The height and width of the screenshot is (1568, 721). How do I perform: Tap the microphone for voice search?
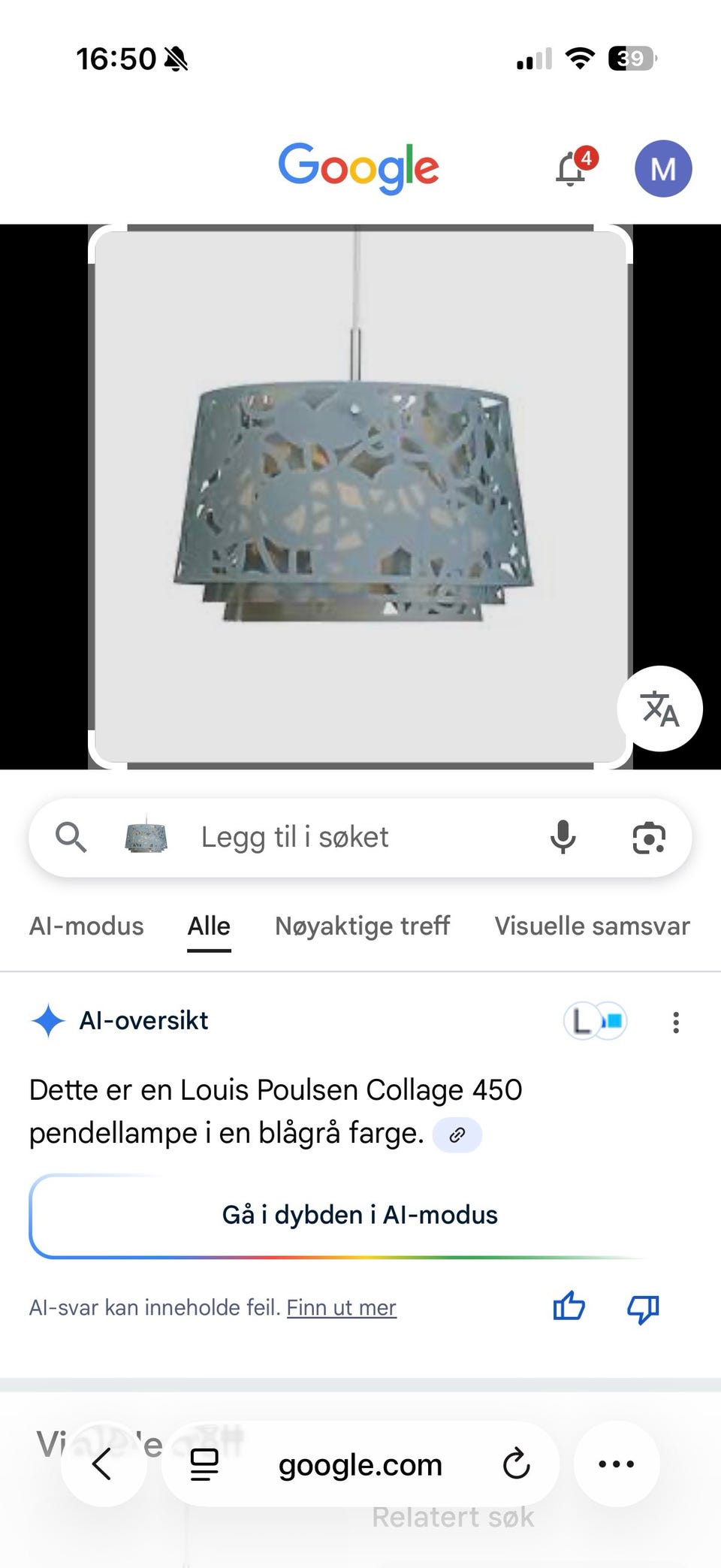(563, 836)
